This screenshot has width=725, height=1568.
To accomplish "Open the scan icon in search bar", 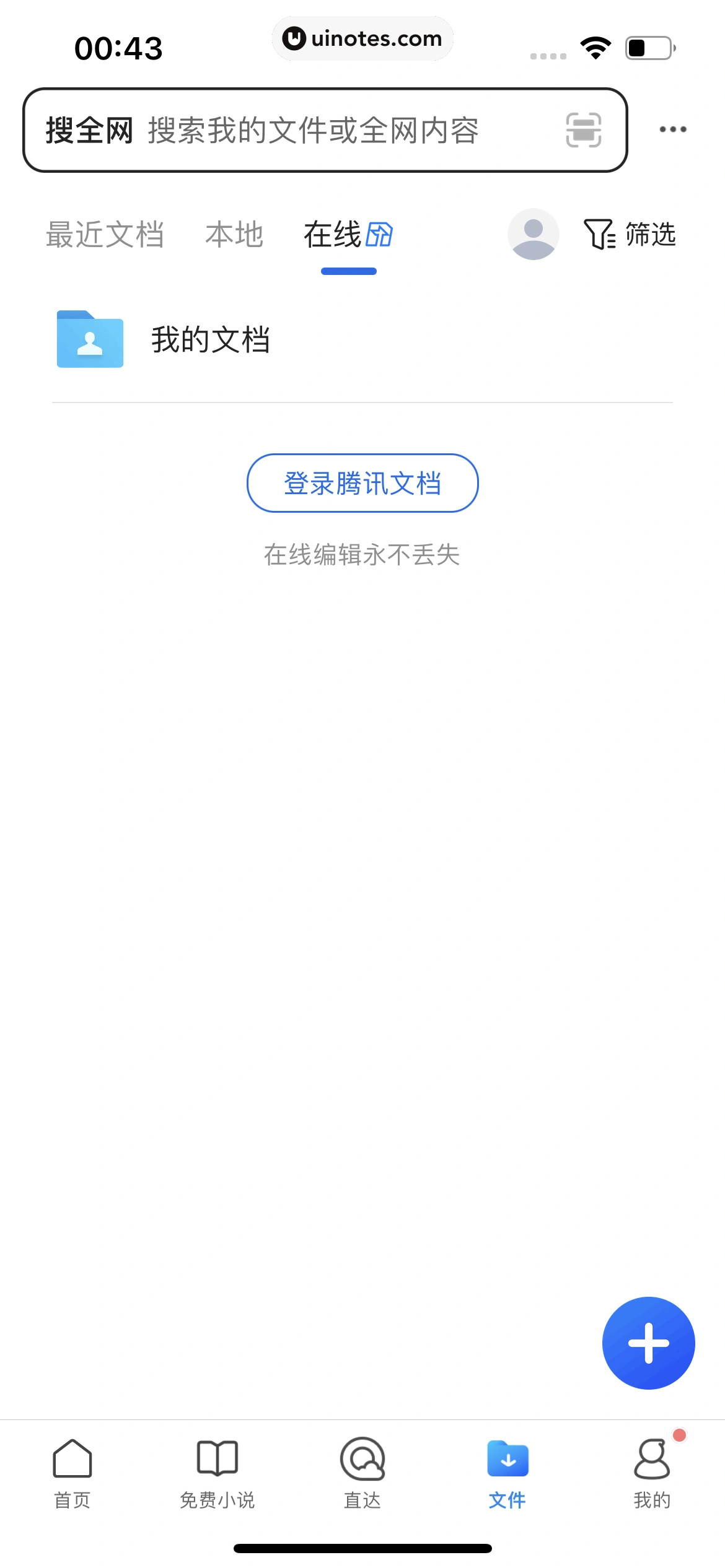I will [583, 131].
